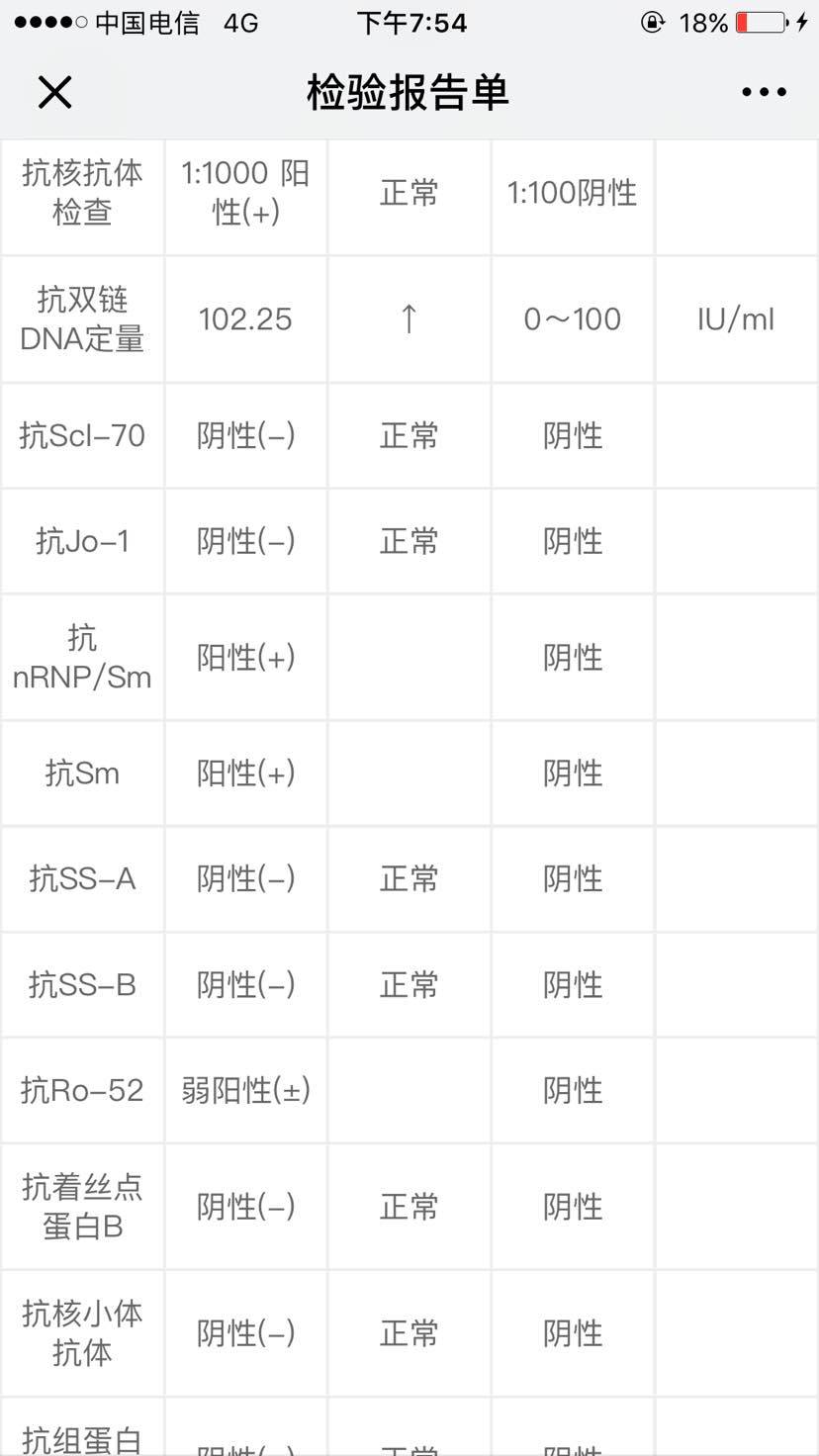Close the 检验报告单 page
Screen dimensions: 819x1456
pyautogui.click(x=55, y=93)
